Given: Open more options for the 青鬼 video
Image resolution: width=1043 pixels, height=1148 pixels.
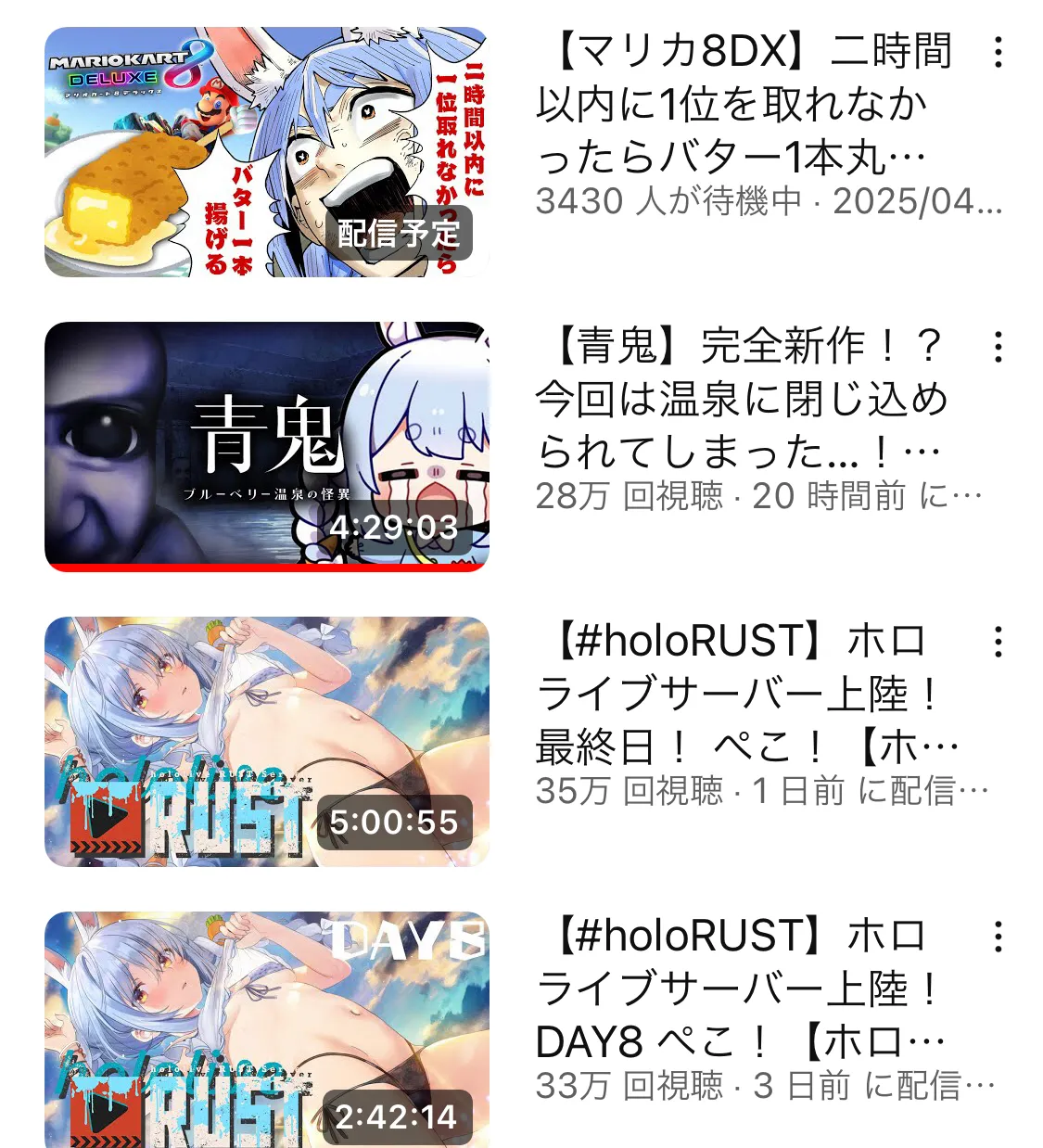Looking at the screenshot, I should (x=998, y=346).
